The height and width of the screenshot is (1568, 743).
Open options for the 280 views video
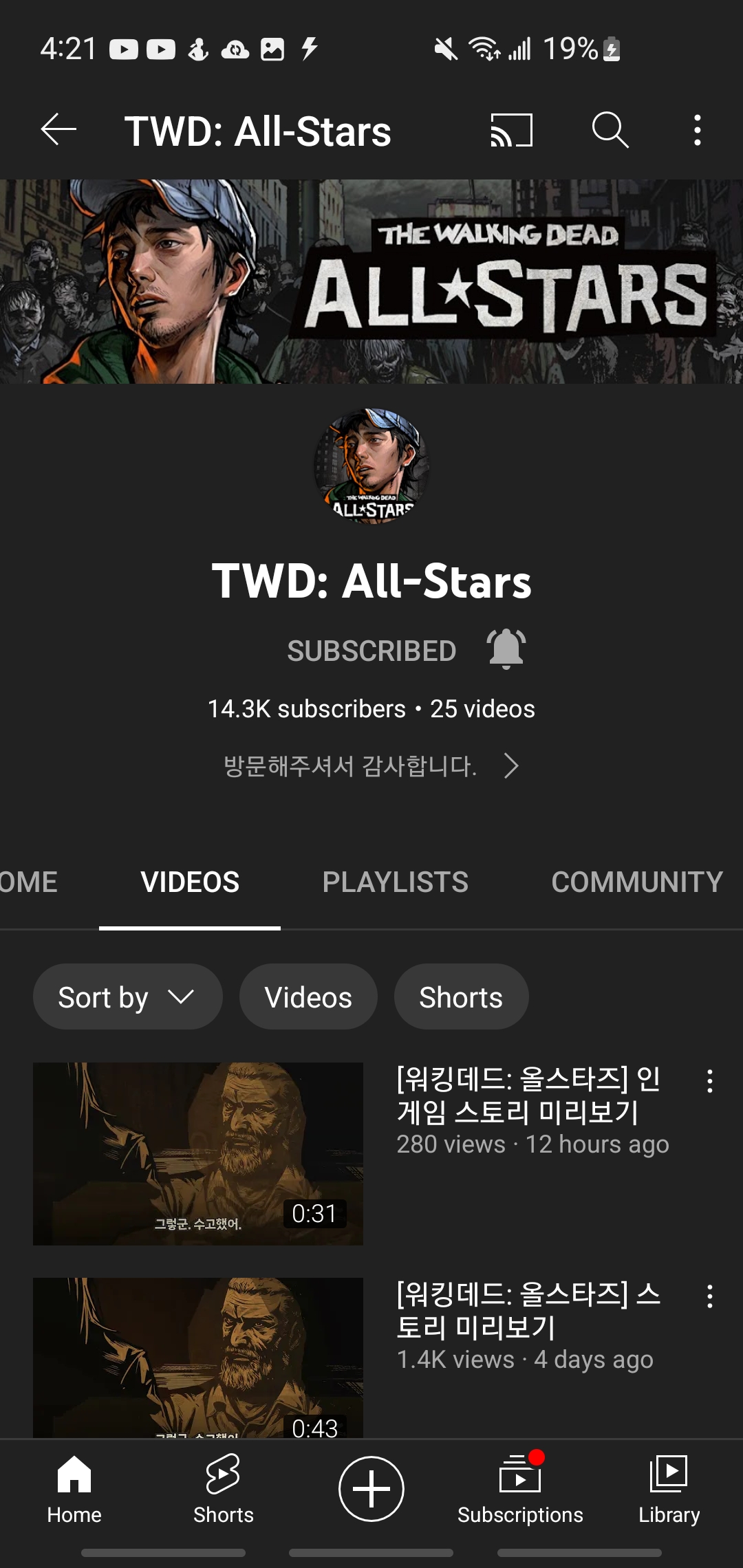tap(709, 1081)
